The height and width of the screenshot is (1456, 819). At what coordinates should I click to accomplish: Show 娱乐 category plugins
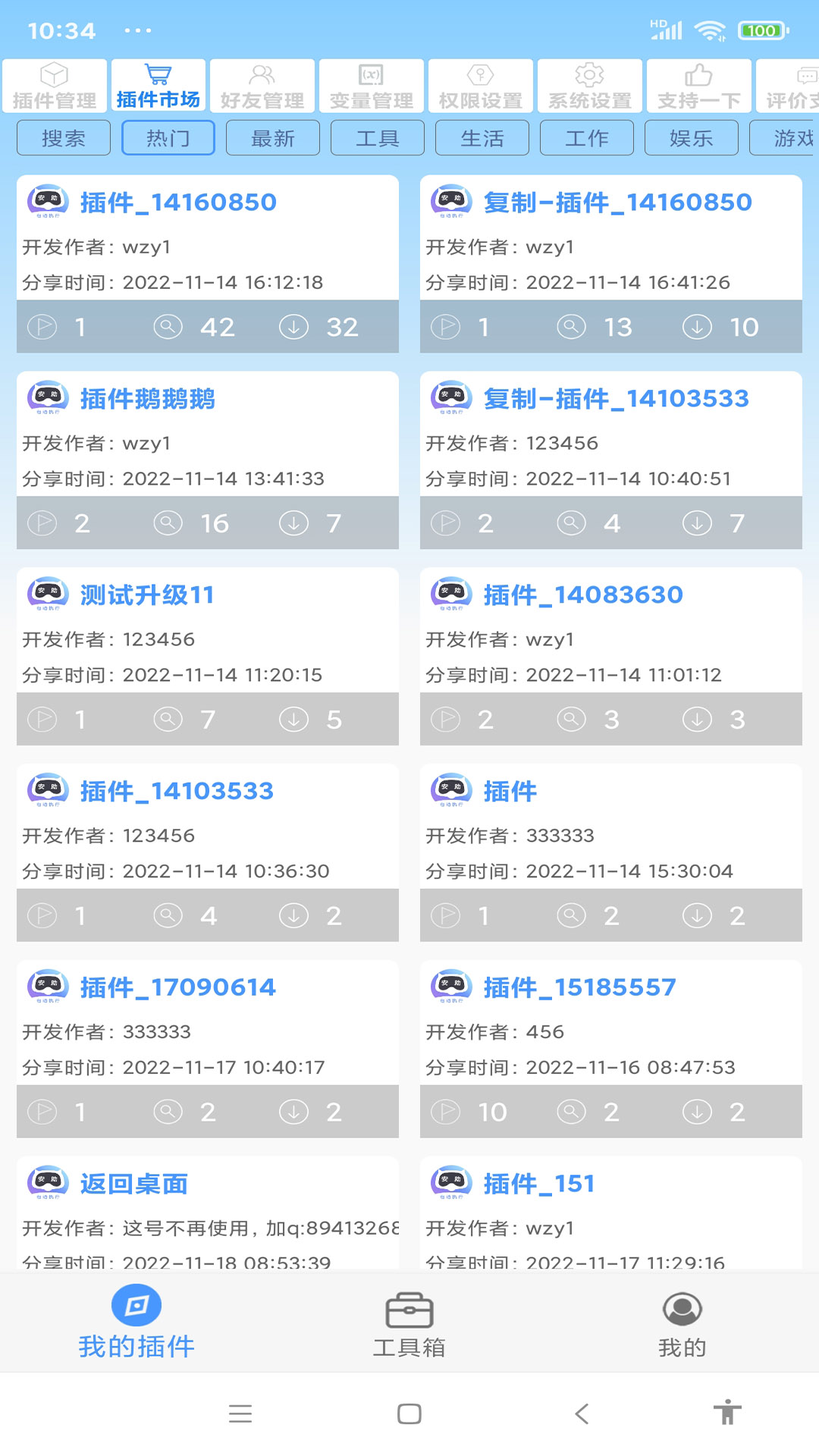(x=692, y=138)
